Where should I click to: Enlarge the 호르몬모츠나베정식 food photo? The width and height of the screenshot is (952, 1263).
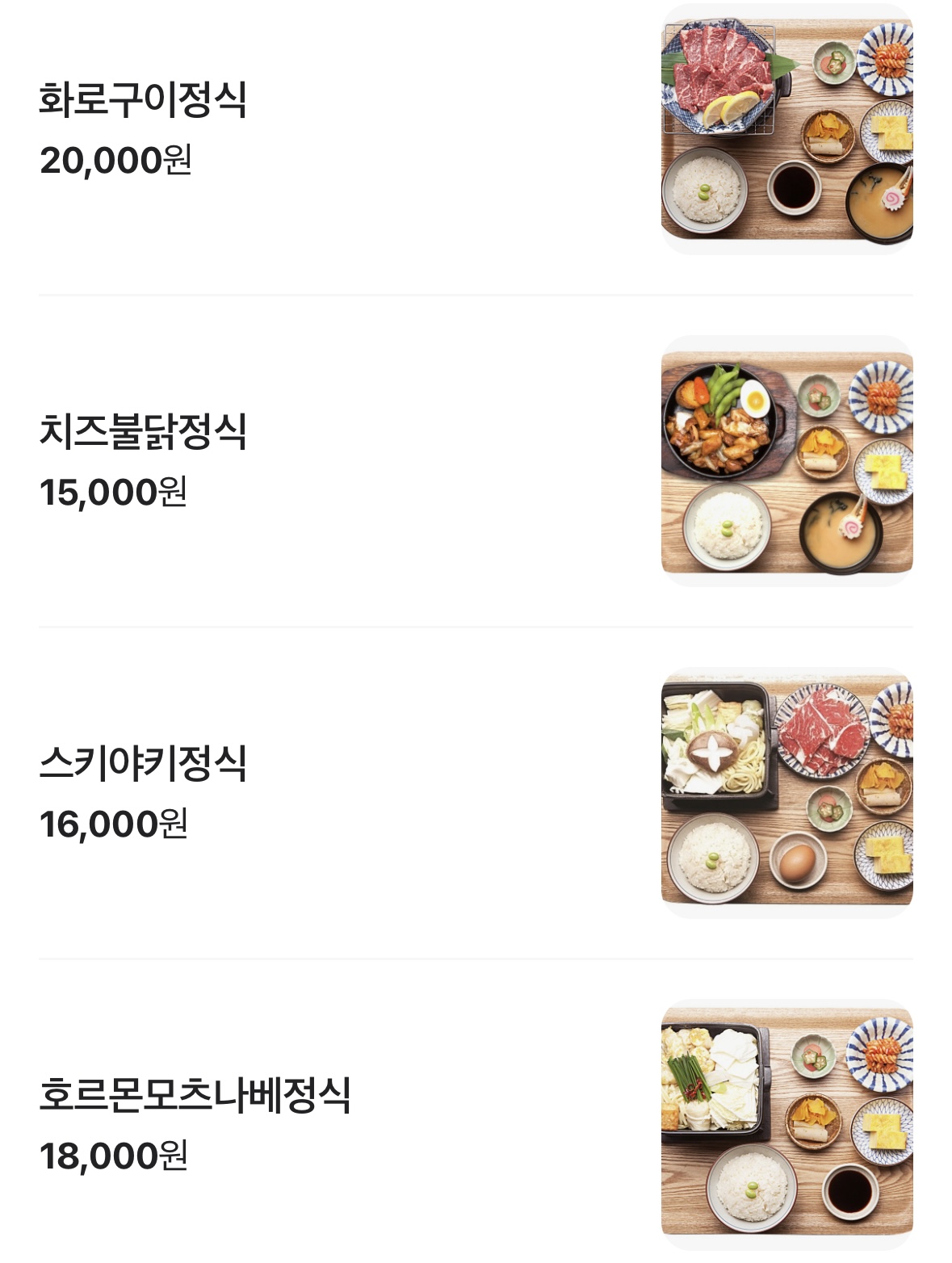(x=786, y=1125)
